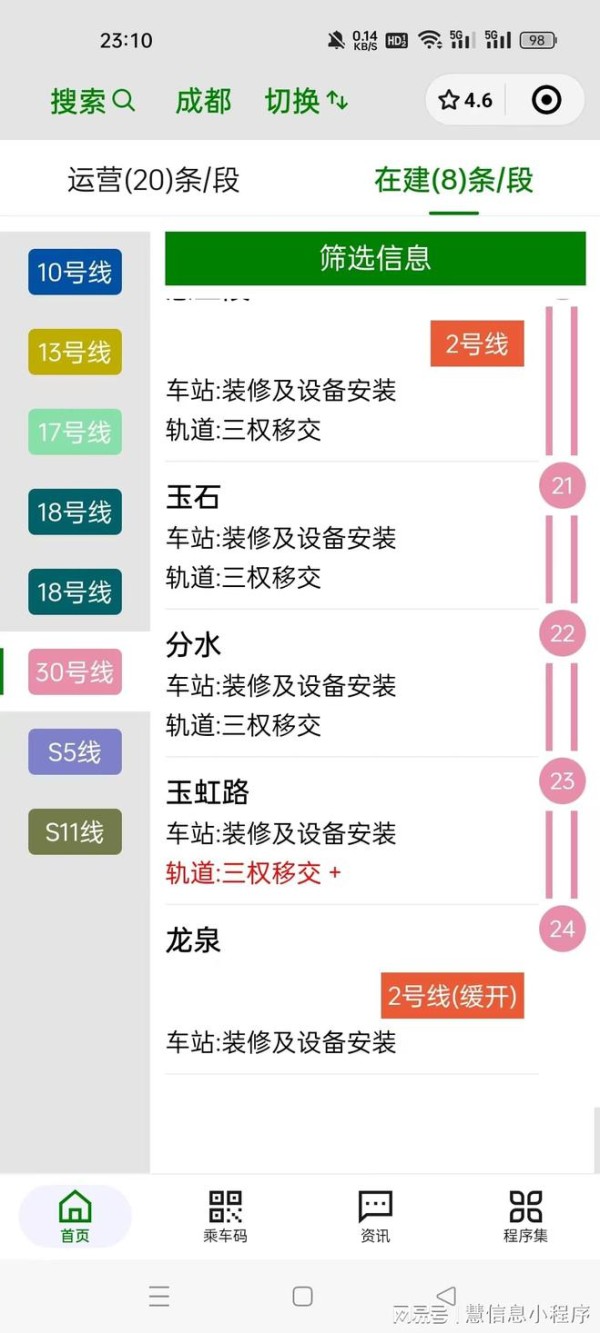Choose the 13号线 line

[75, 352]
